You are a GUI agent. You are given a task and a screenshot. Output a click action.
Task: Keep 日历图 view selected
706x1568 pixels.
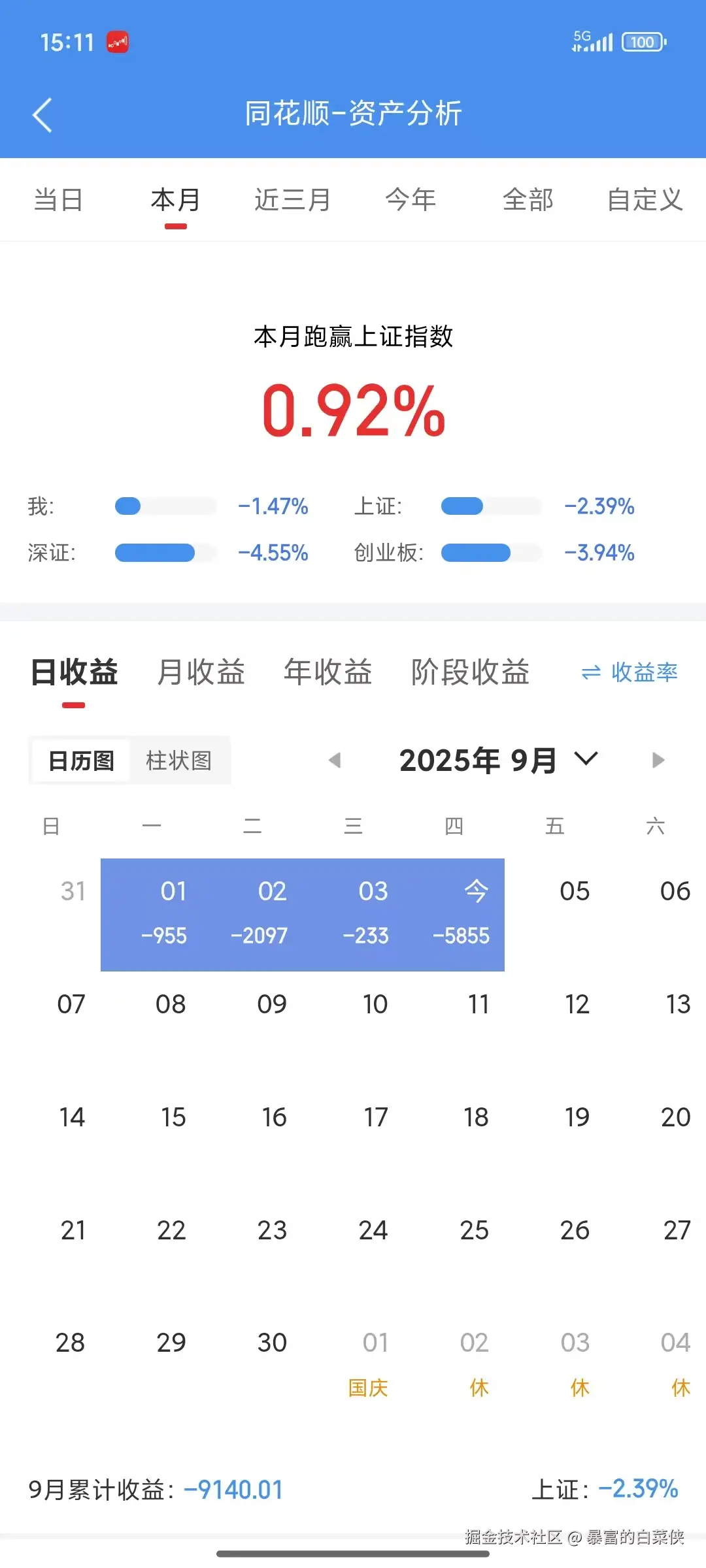click(80, 760)
